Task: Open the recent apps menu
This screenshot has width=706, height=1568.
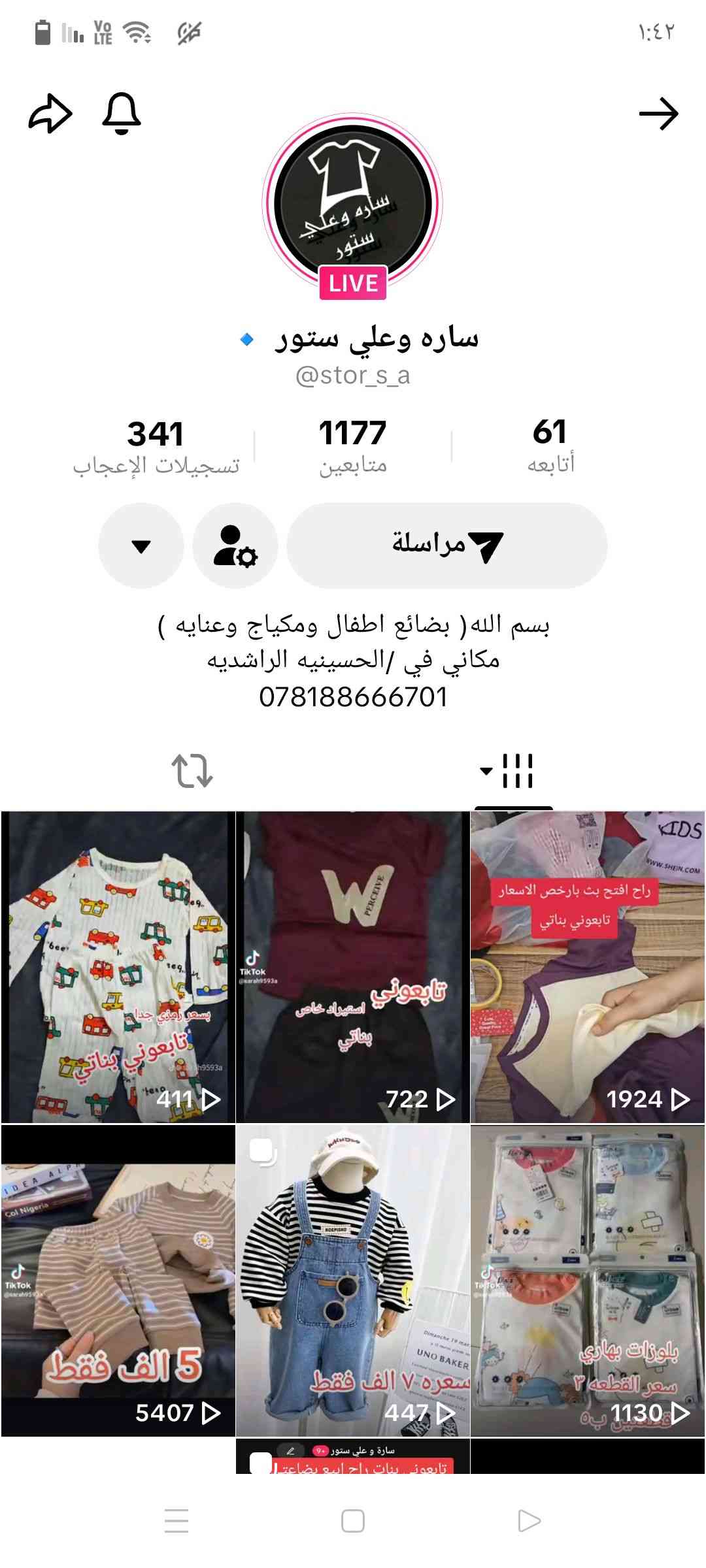Action: [x=176, y=1521]
